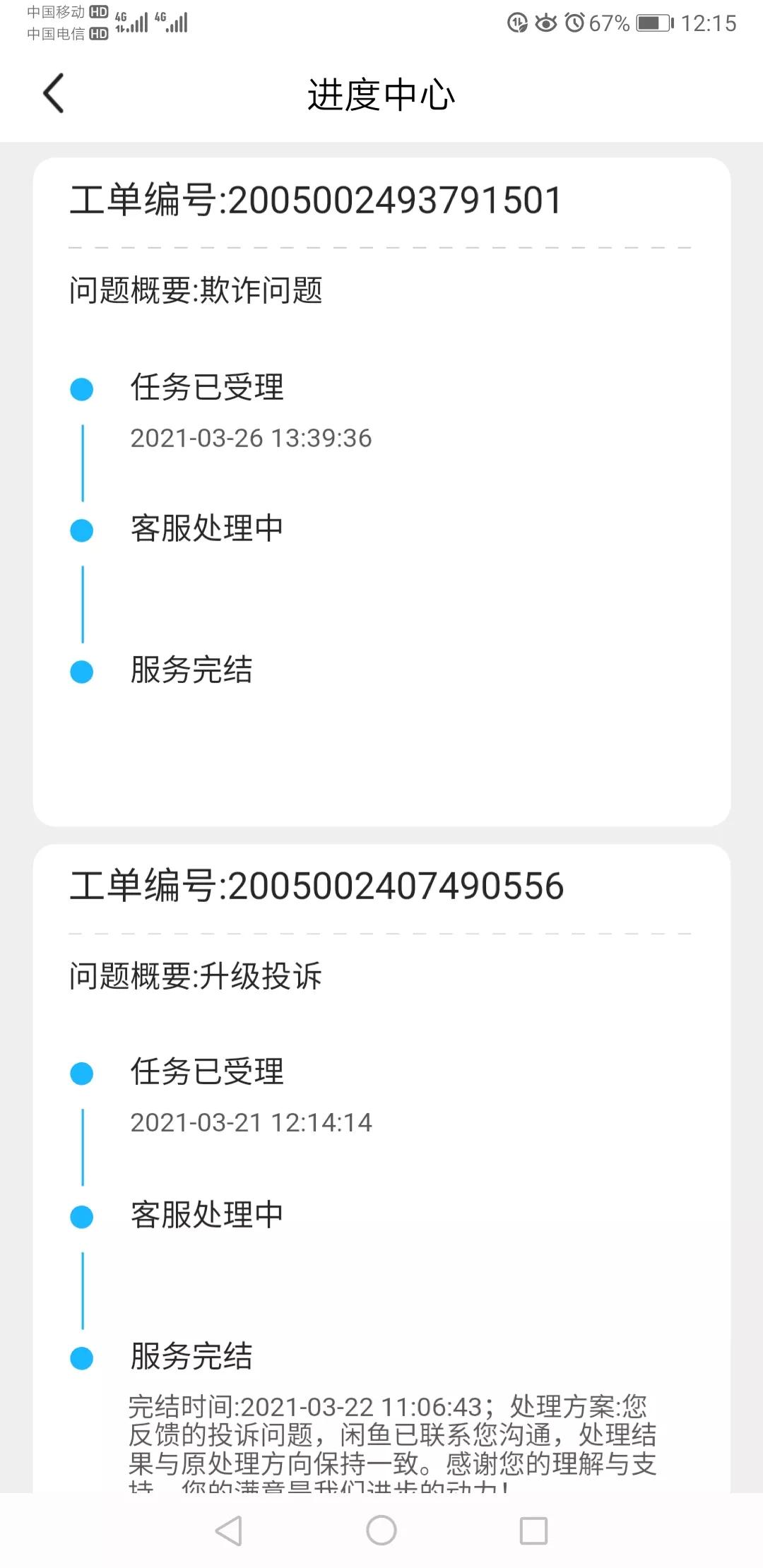Expand details of work order 2005002493791501
Screen dimensions: 763x1568
pyautogui.click(x=316, y=200)
